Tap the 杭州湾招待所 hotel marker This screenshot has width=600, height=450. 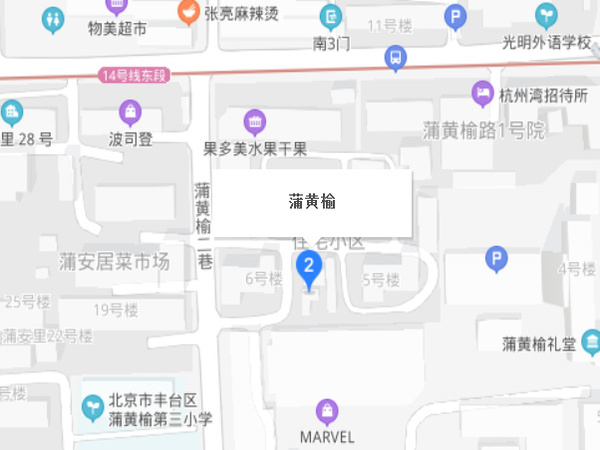pyautogui.click(x=483, y=95)
